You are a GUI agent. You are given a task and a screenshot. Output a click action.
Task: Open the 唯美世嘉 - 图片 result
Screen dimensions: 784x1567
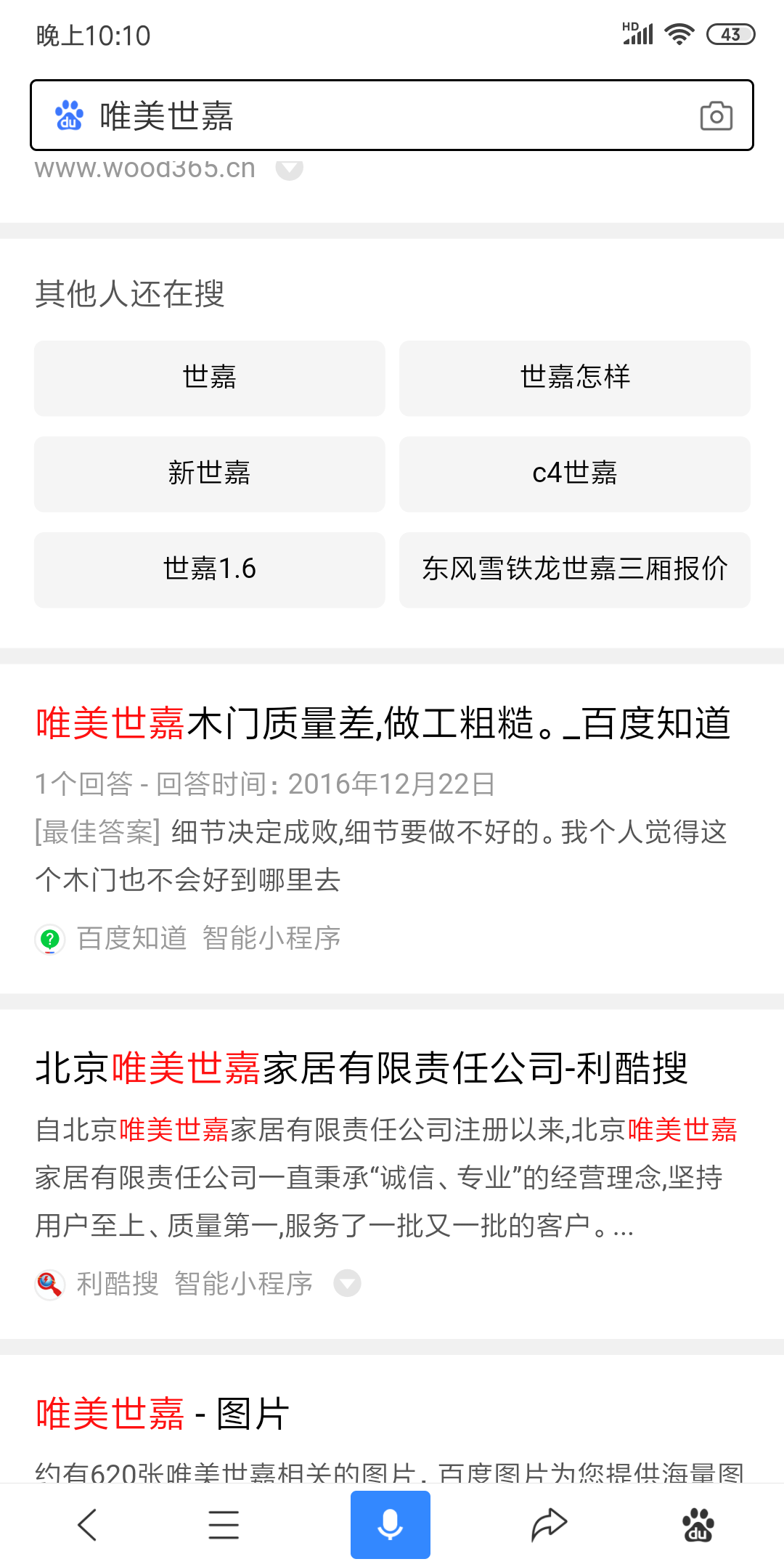[x=163, y=1414]
